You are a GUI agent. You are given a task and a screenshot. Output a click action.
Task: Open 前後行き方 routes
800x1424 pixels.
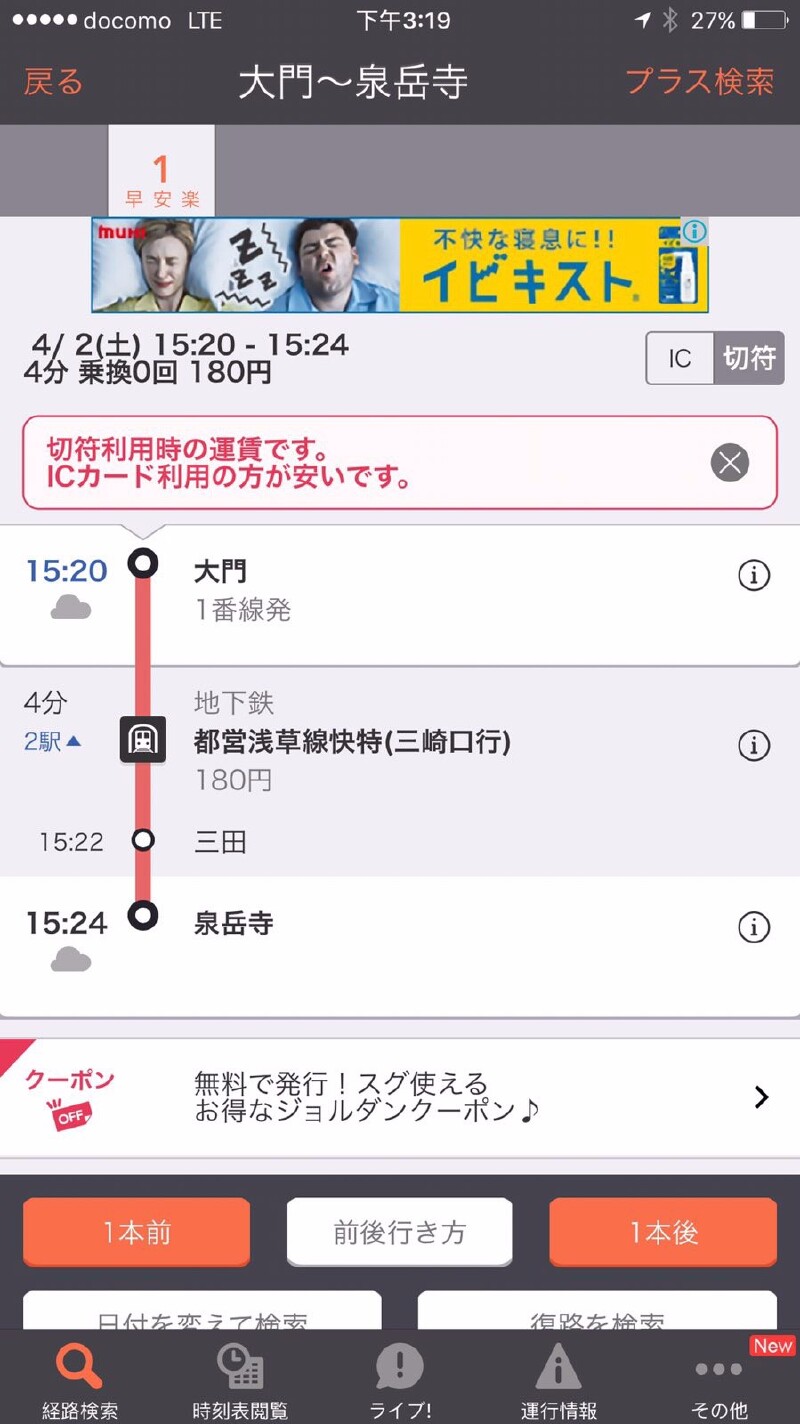tap(399, 1232)
